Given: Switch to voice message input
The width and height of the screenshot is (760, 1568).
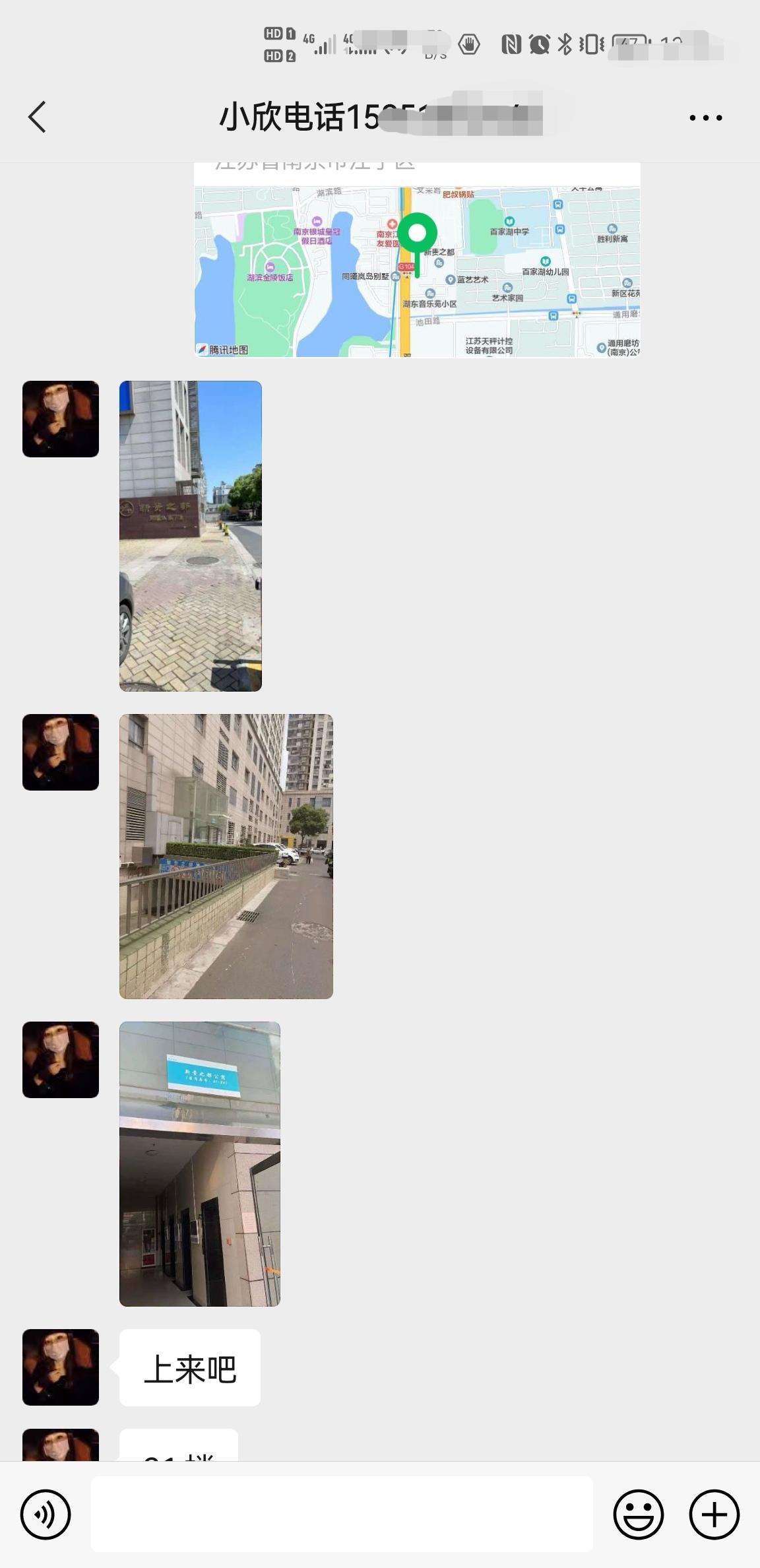Looking at the screenshot, I should tap(46, 1515).
